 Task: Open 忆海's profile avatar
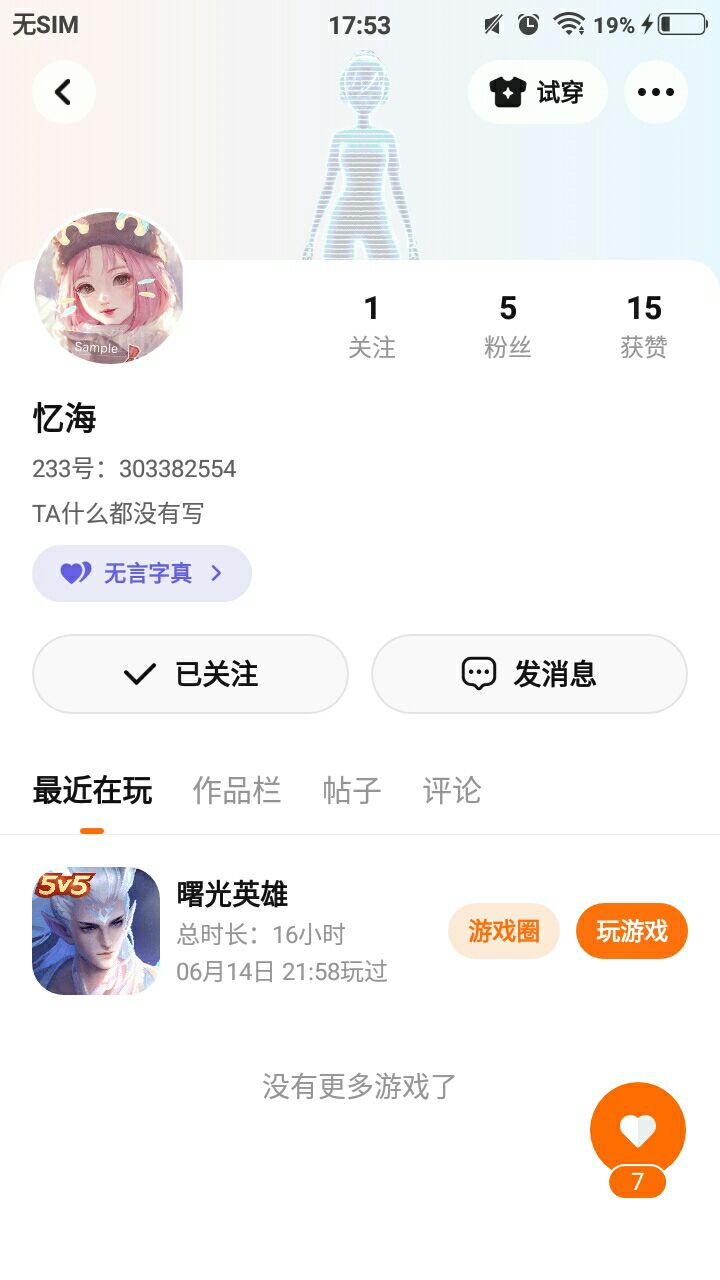tap(109, 287)
